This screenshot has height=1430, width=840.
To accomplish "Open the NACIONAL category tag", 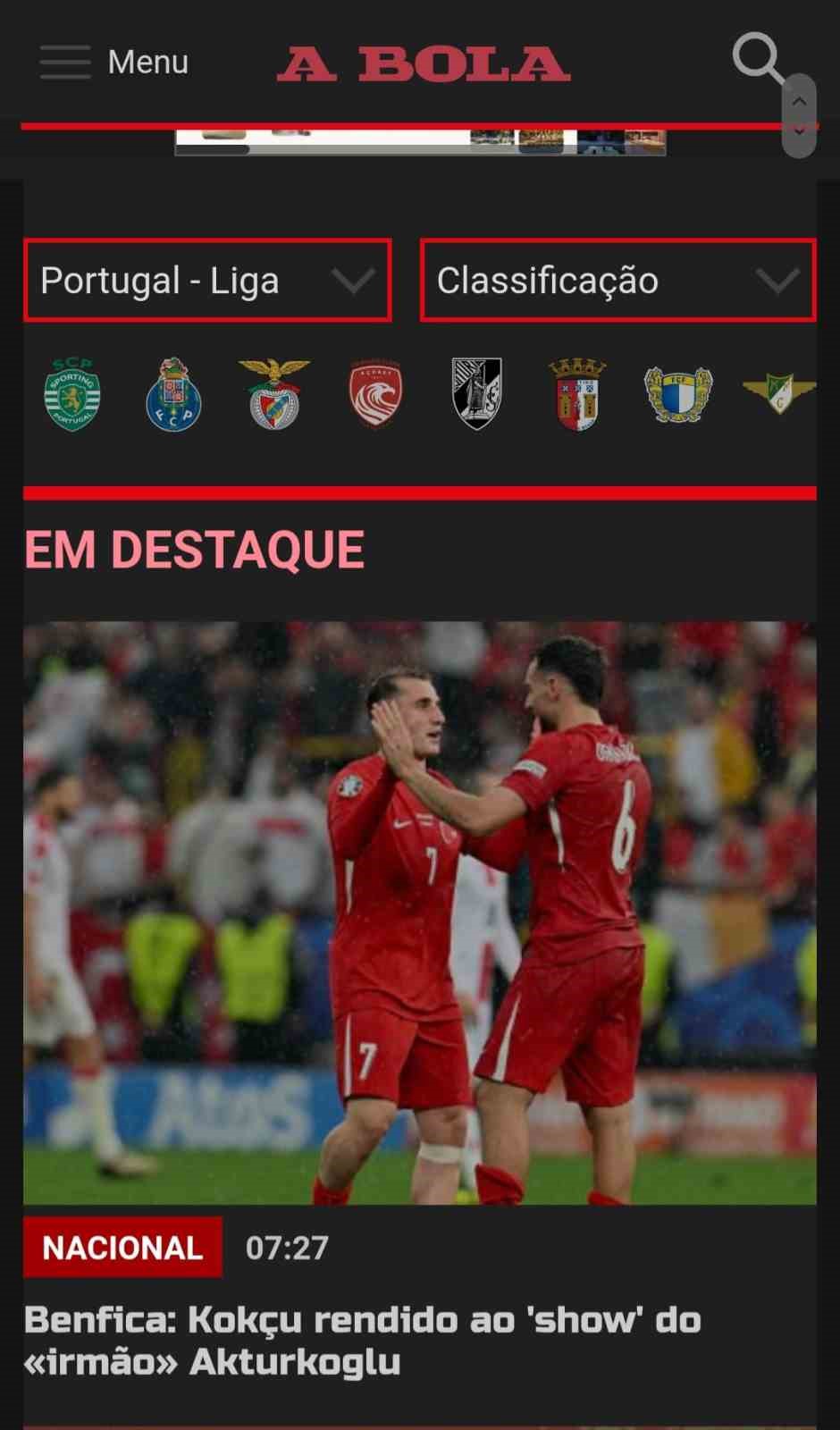I will (122, 1248).
